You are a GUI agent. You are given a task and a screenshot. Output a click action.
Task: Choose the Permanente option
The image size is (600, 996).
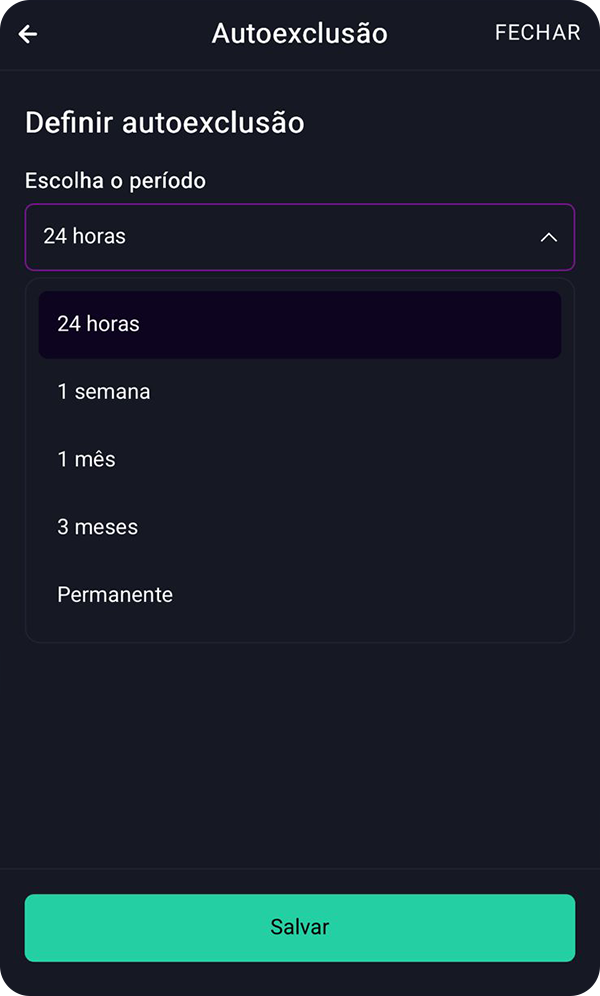click(299, 594)
